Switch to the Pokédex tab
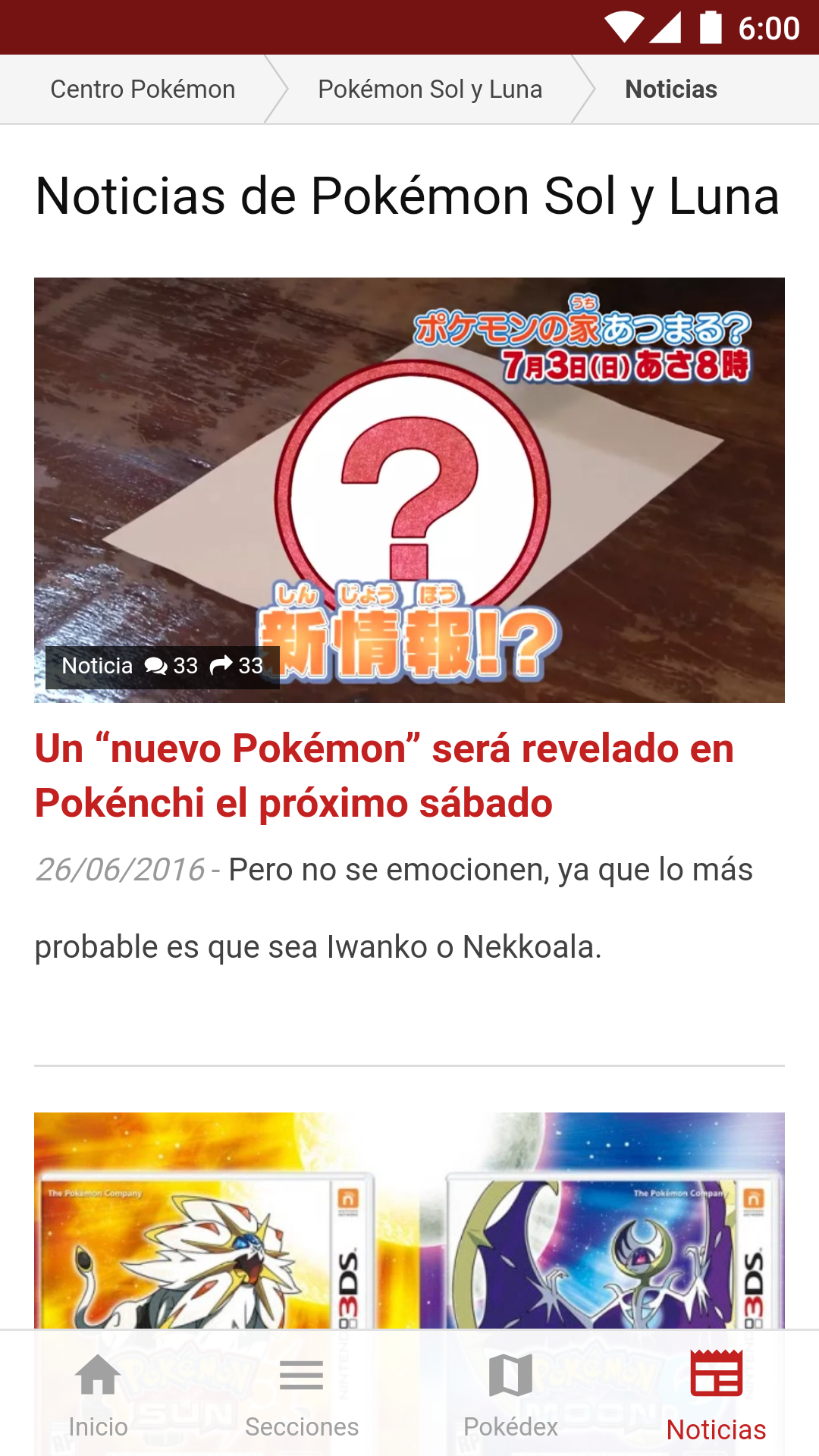Screen dimensions: 819x1456 (x=510, y=1395)
